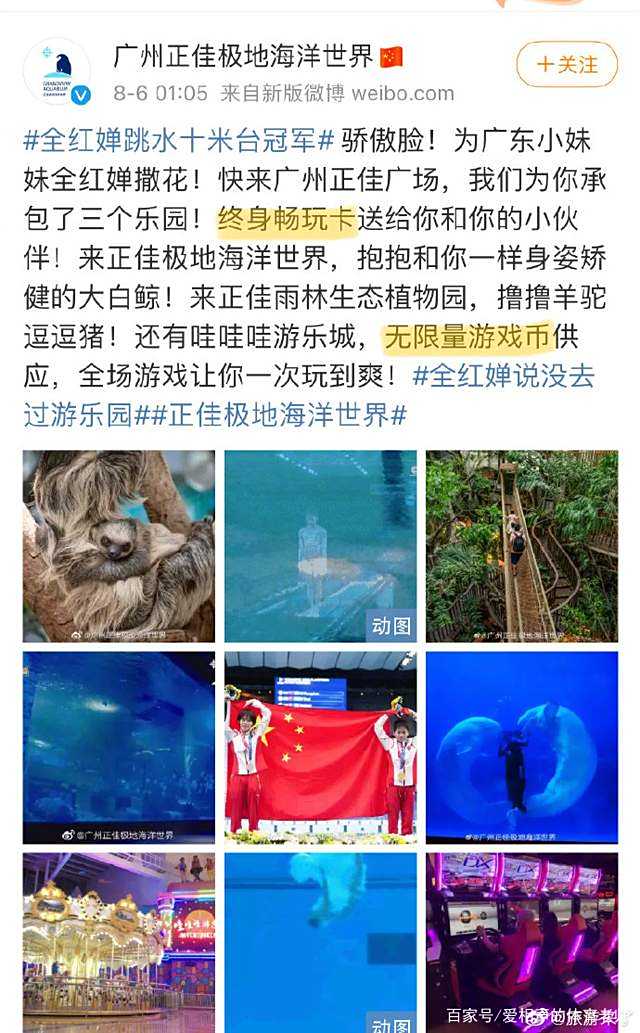The height and width of the screenshot is (1033, 640).
Task: View the rainforest walkway photo
Action: [x=522, y=546]
